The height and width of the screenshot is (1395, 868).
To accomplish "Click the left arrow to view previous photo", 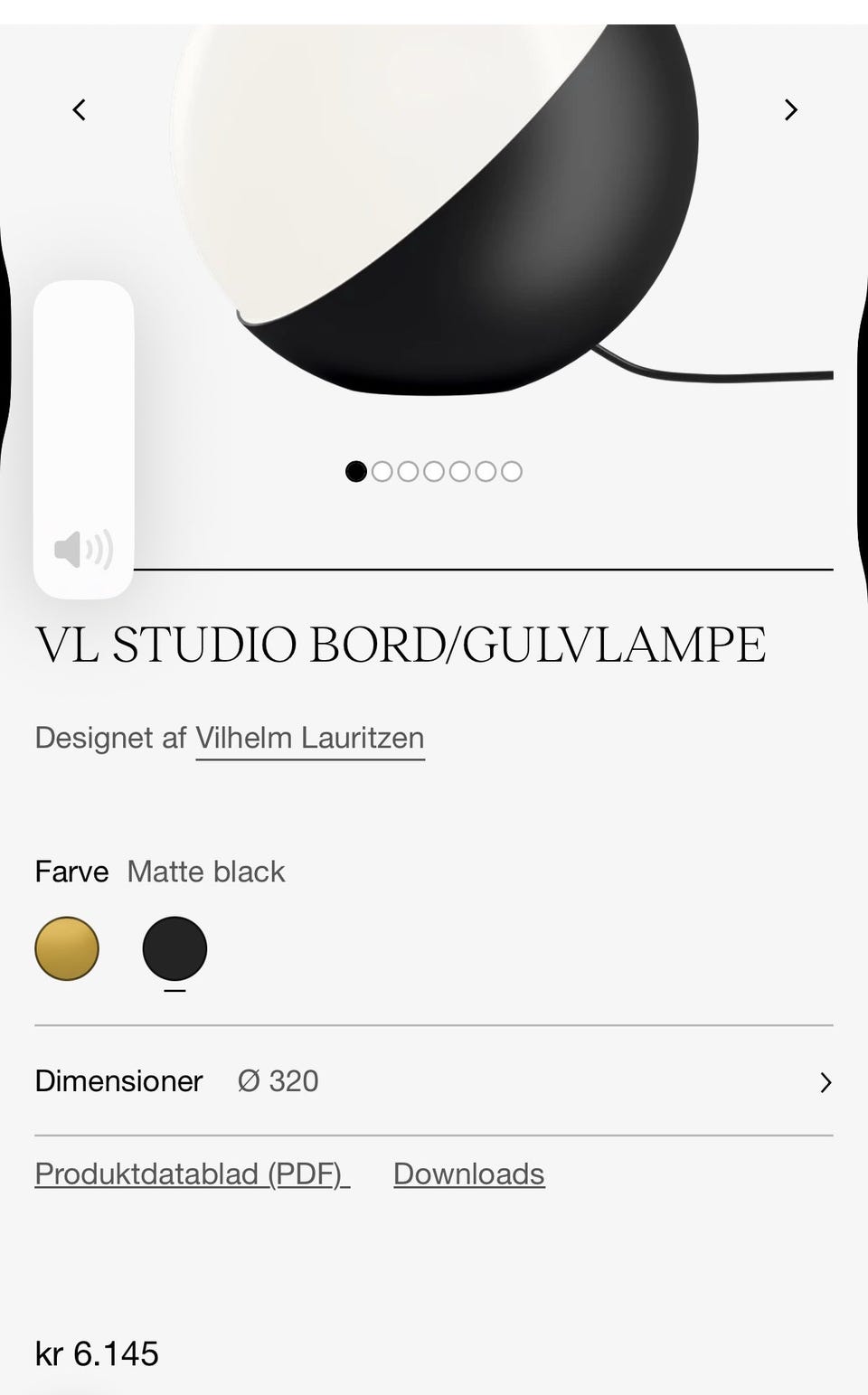I will pyautogui.click(x=79, y=109).
